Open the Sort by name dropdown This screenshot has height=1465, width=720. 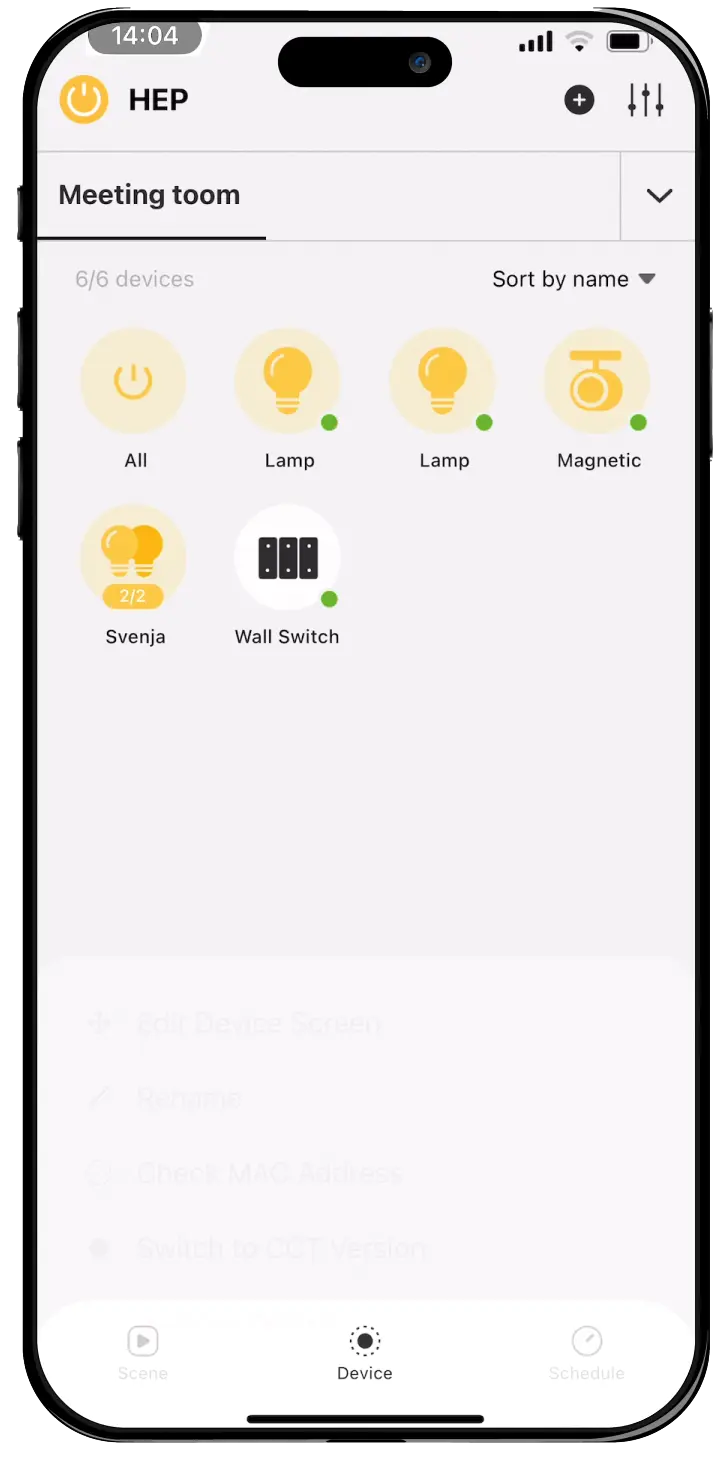573,279
